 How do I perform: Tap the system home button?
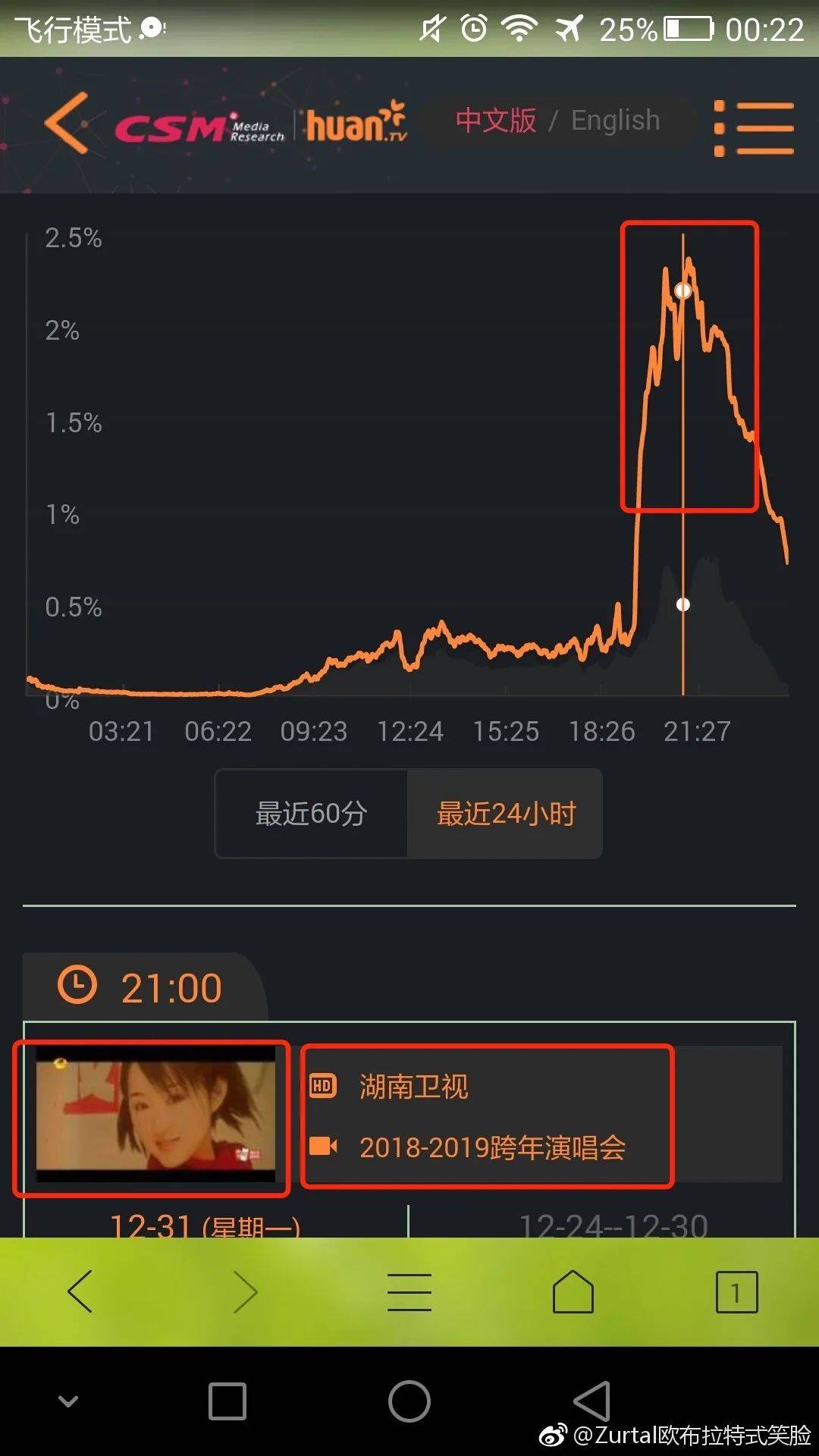coord(409,1401)
